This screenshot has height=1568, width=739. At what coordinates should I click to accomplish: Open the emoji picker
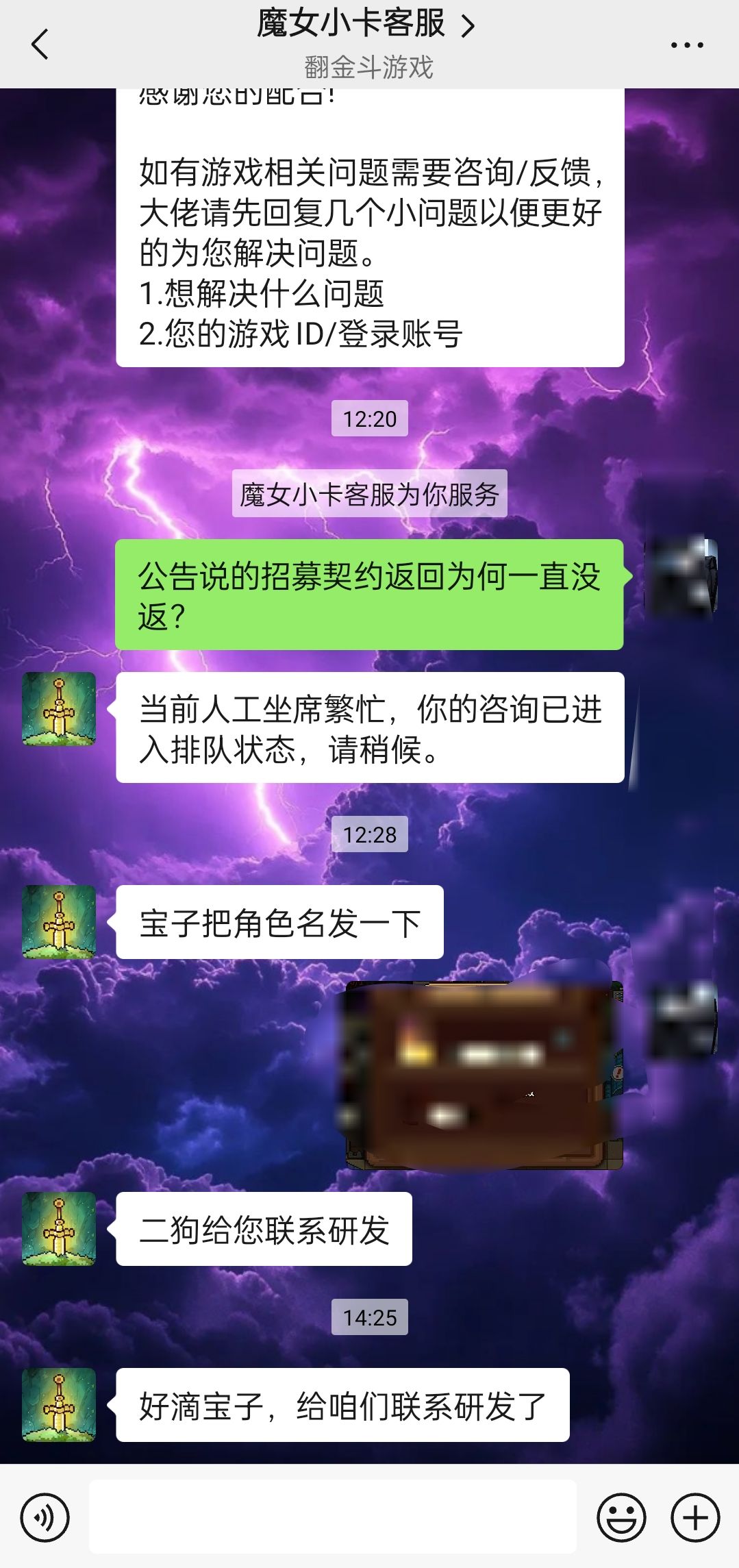coord(621,1517)
